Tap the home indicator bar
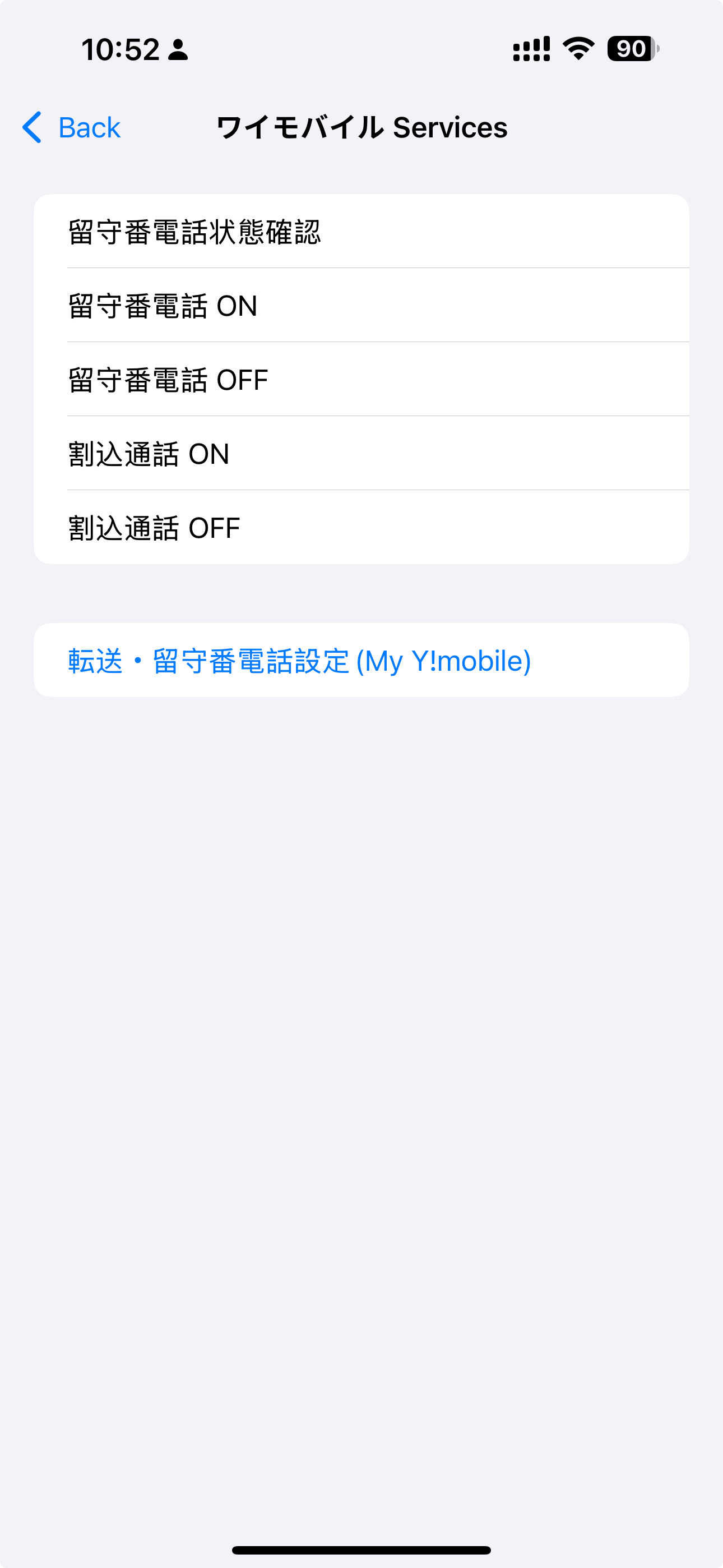The width and height of the screenshot is (723, 1568). pyautogui.click(x=361, y=1548)
